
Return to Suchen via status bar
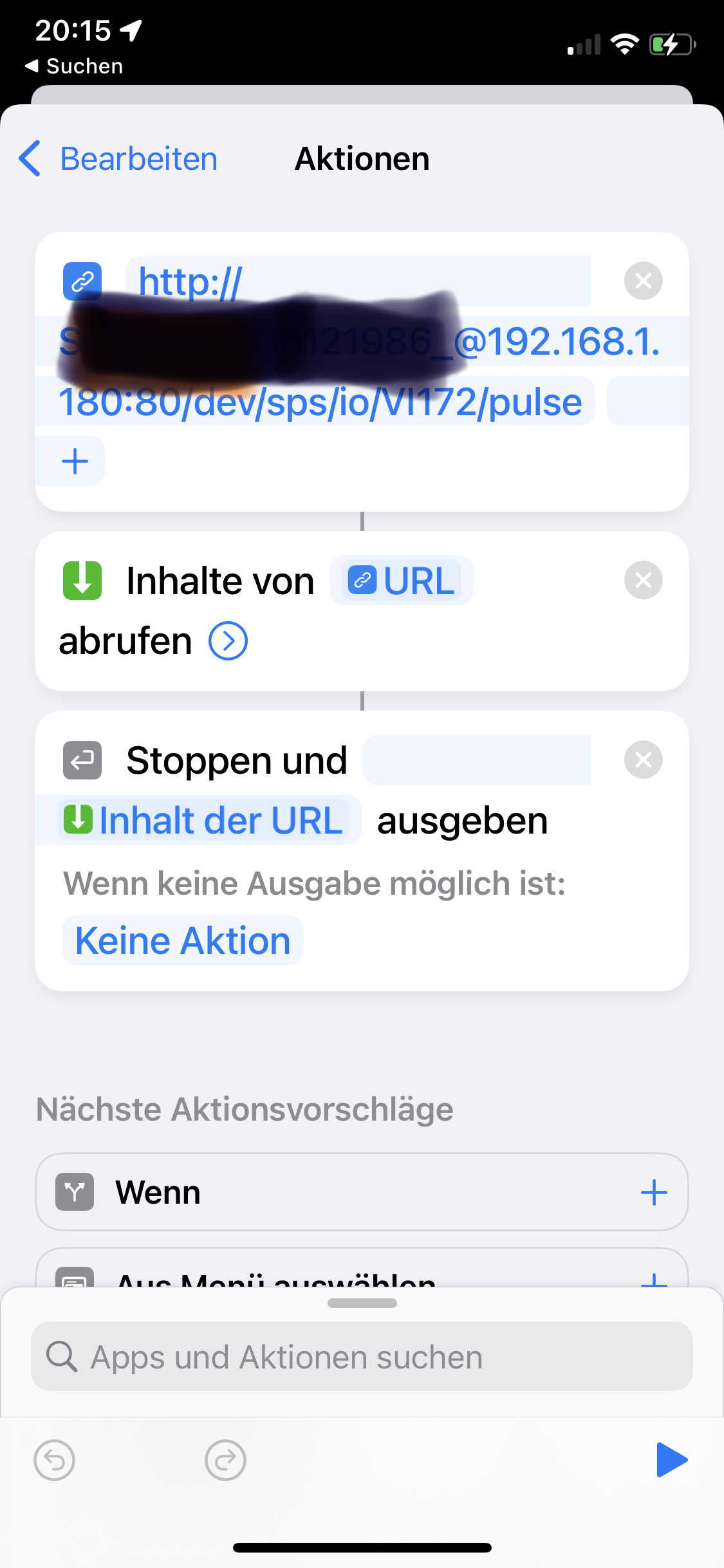click(74, 66)
